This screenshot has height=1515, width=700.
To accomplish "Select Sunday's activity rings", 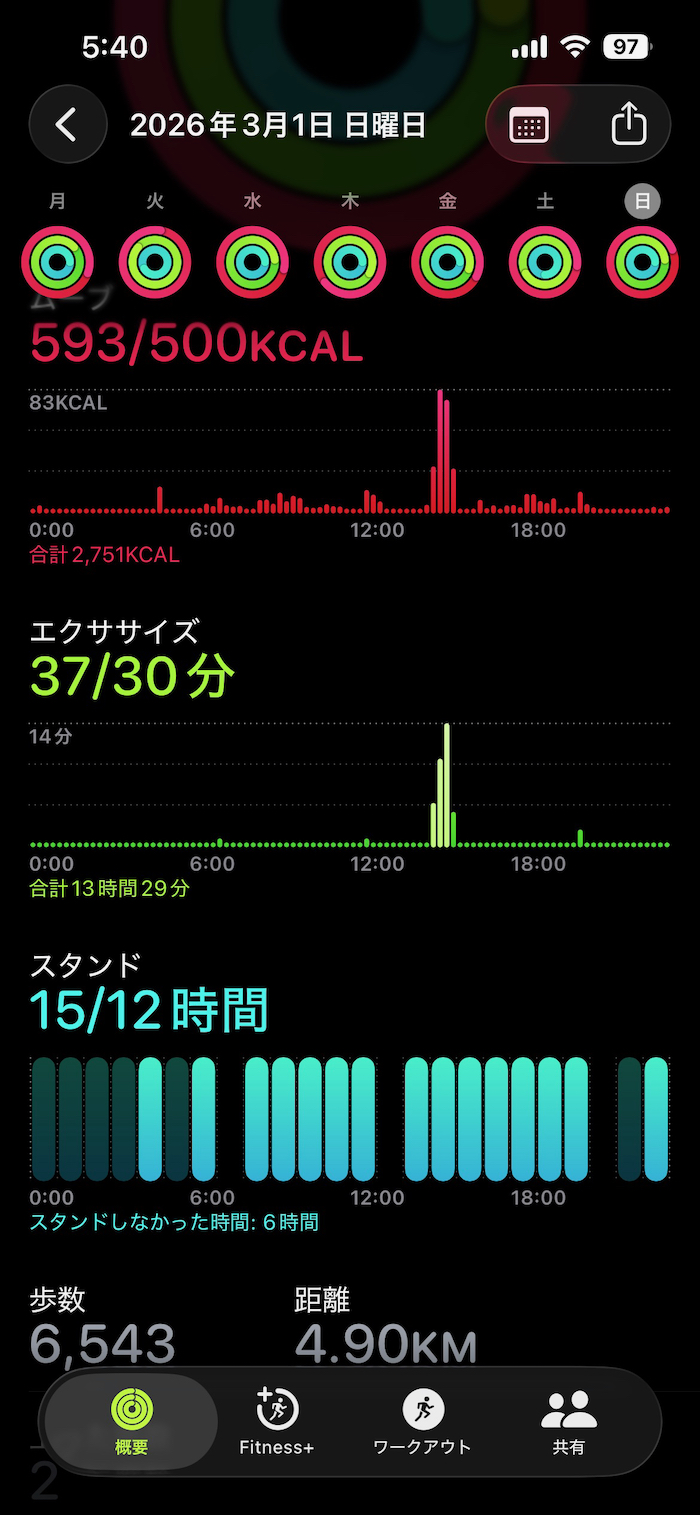I will (x=642, y=262).
